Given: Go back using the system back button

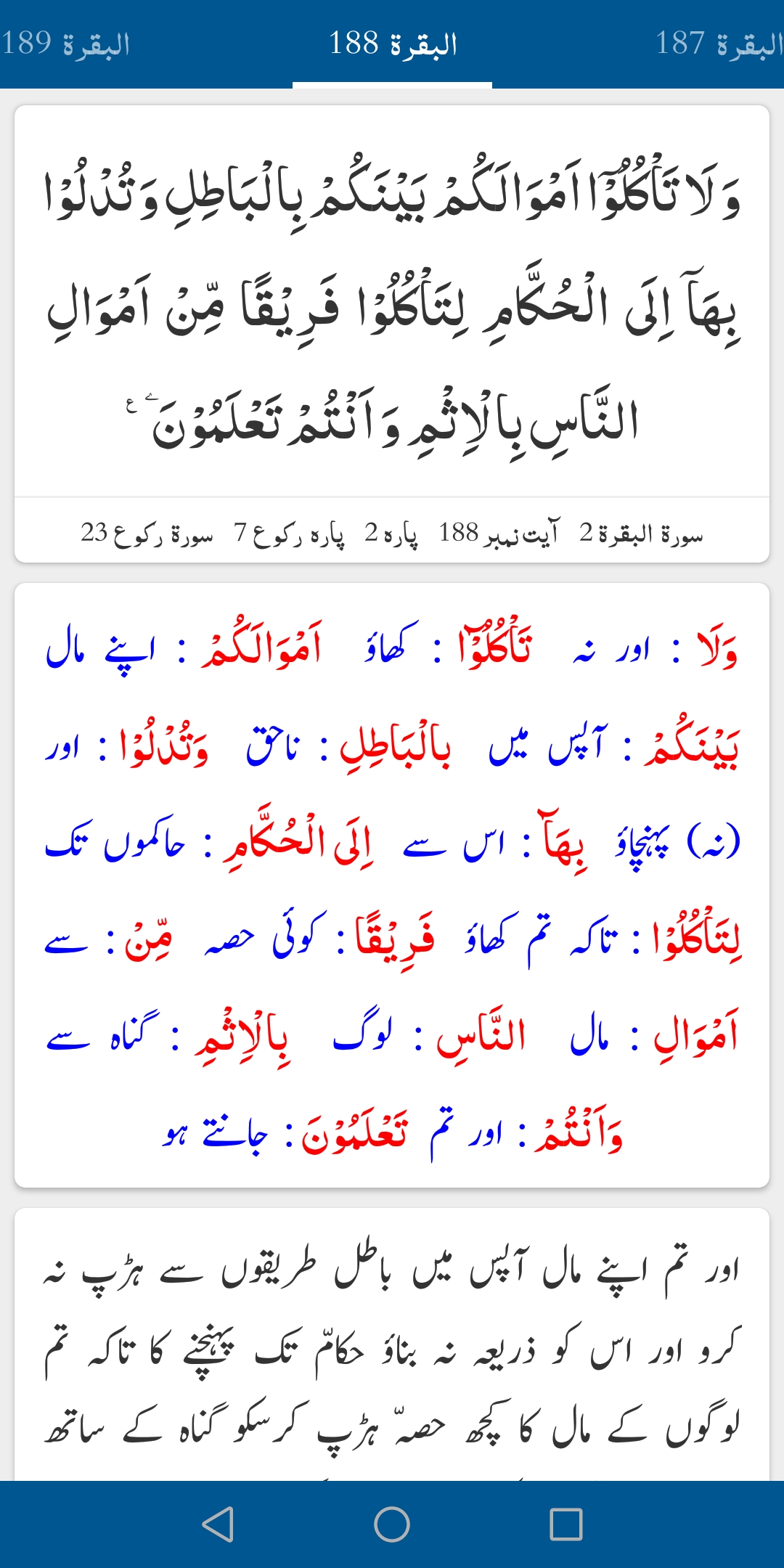Looking at the screenshot, I should click(218, 1524).
